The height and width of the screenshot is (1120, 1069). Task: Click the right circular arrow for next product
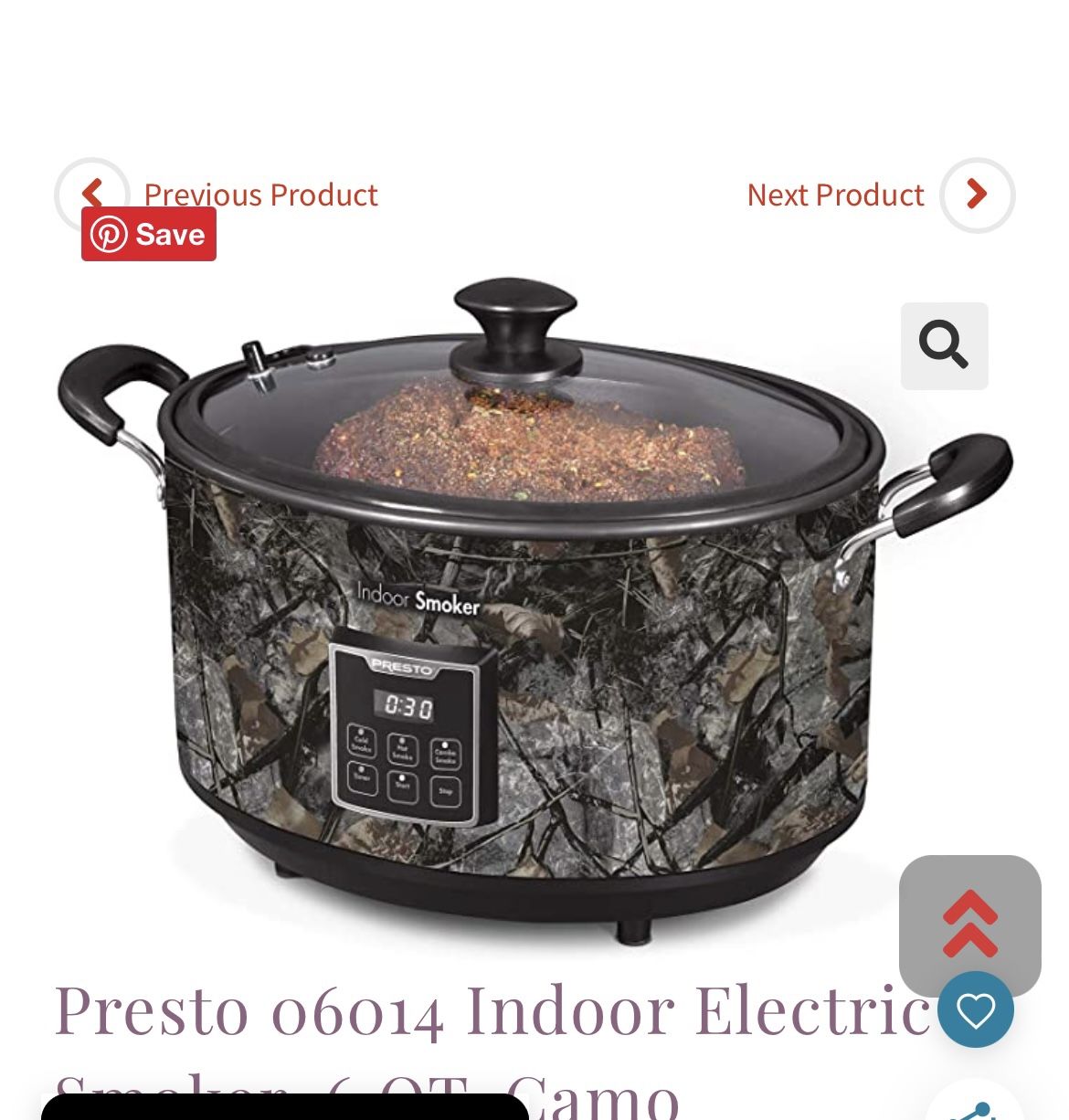[x=976, y=195]
